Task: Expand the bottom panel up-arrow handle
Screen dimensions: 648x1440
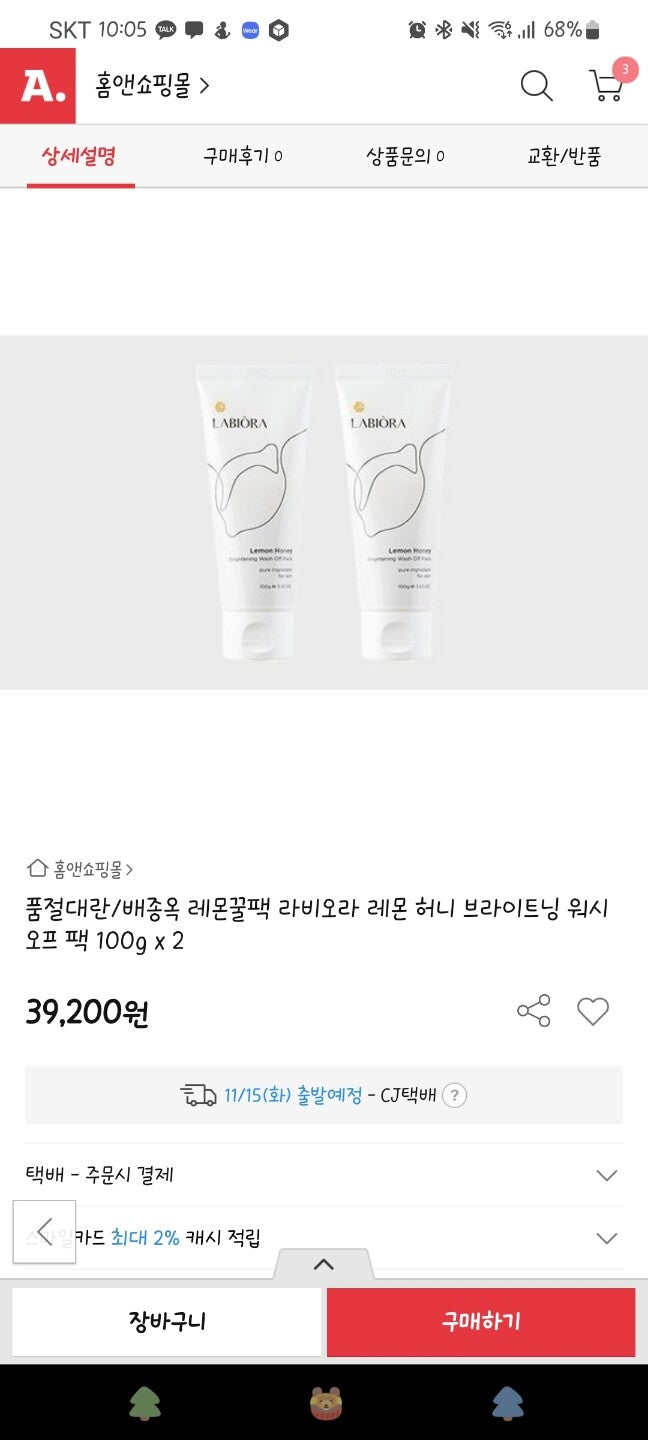Action: 323,1264
